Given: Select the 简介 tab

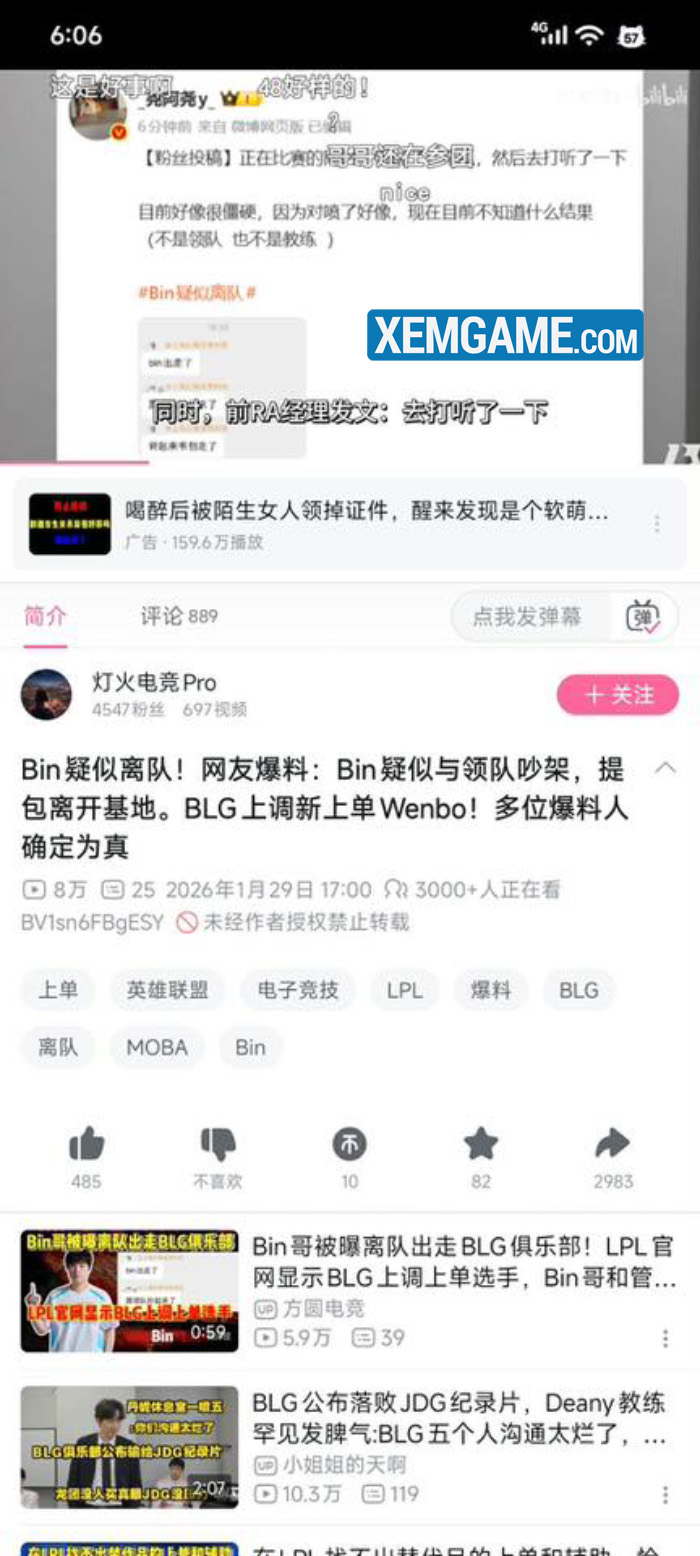Looking at the screenshot, I should (45, 616).
